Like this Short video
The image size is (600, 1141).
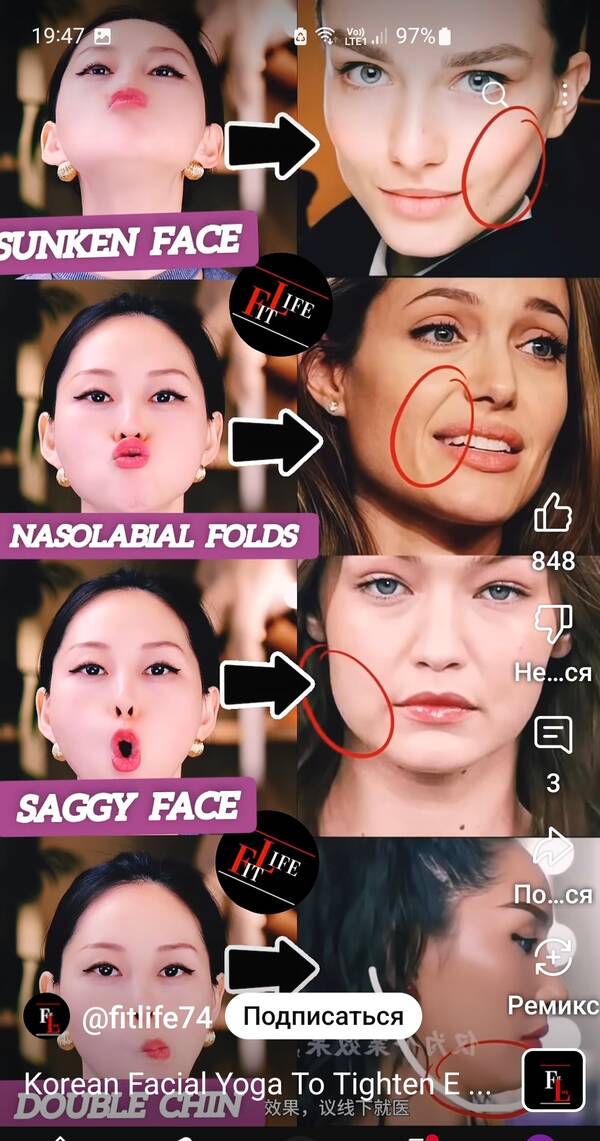tap(553, 516)
